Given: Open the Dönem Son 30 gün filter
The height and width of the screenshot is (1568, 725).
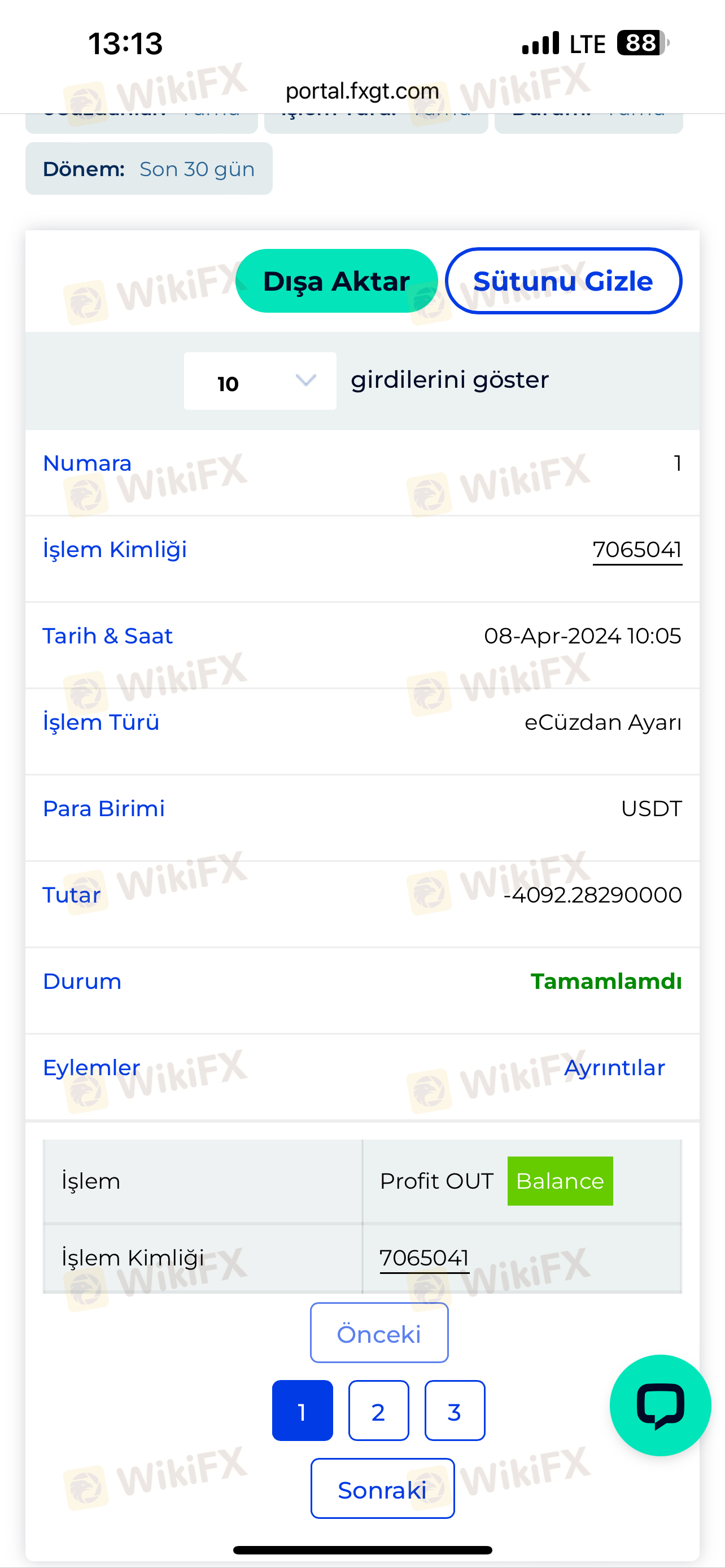Looking at the screenshot, I should pos(149,169).
